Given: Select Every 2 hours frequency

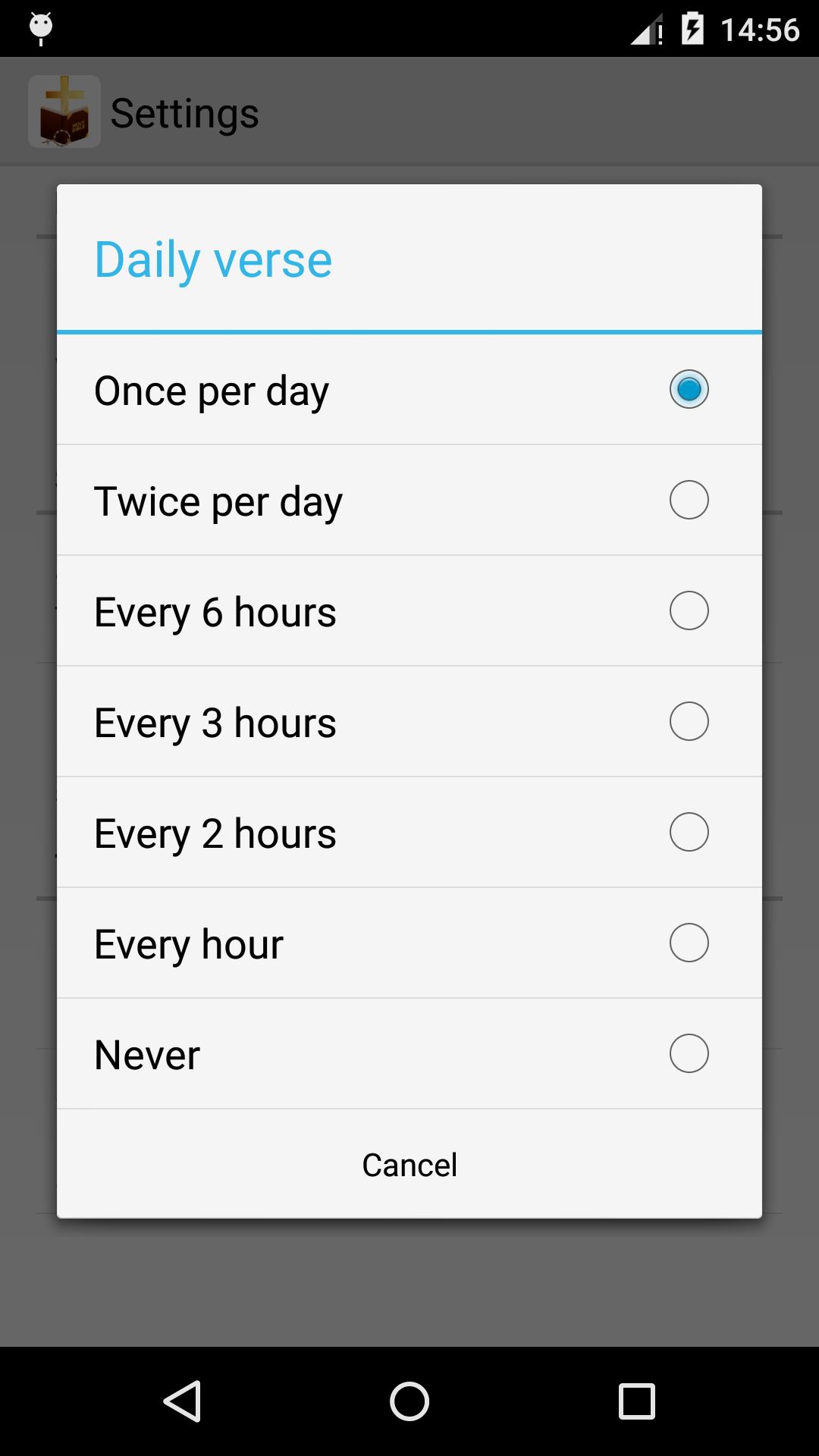Looking at the screenshot, I should click(x=409, y=833).
